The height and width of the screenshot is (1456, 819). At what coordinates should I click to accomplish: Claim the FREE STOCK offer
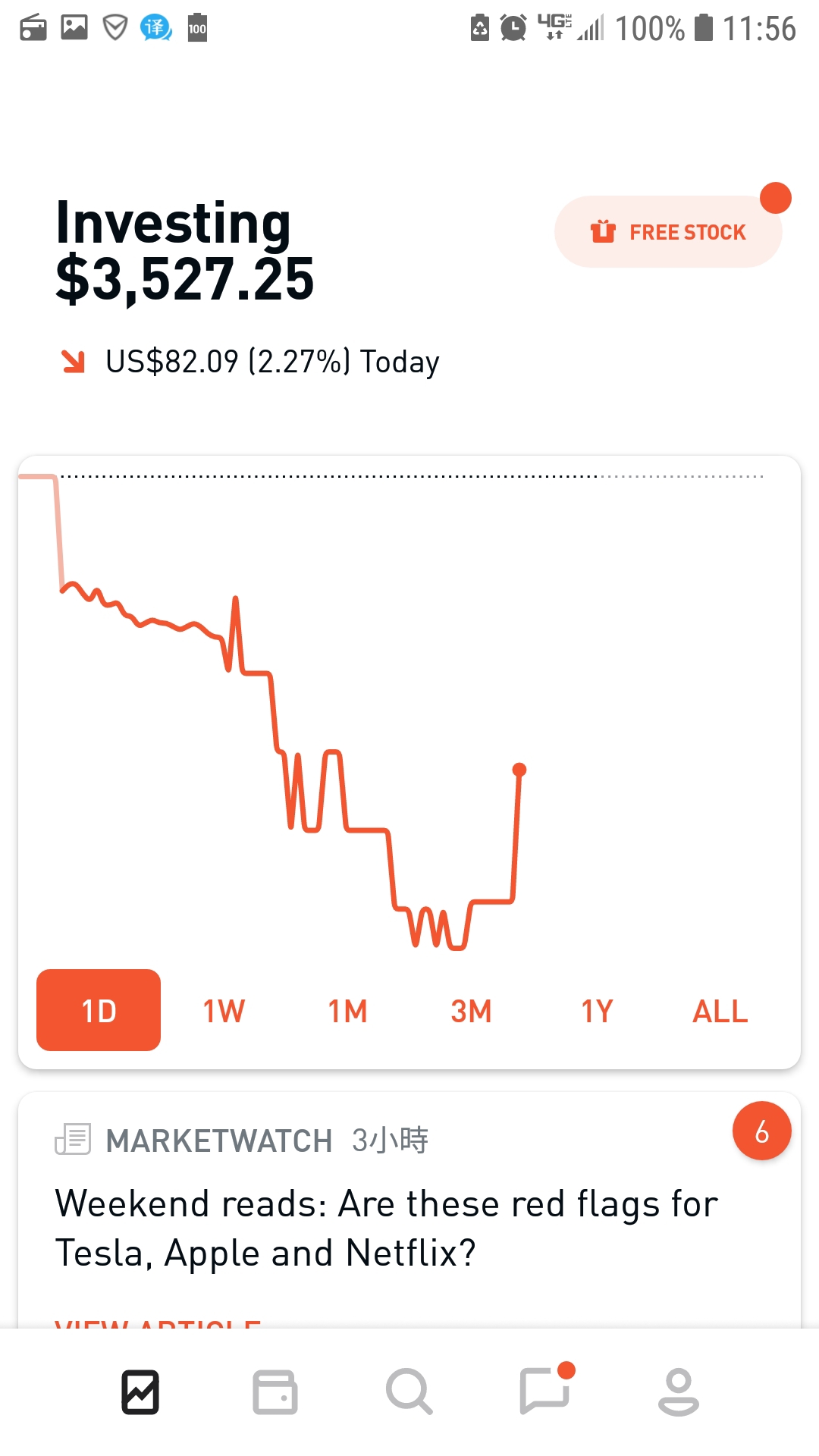point(668,232)
